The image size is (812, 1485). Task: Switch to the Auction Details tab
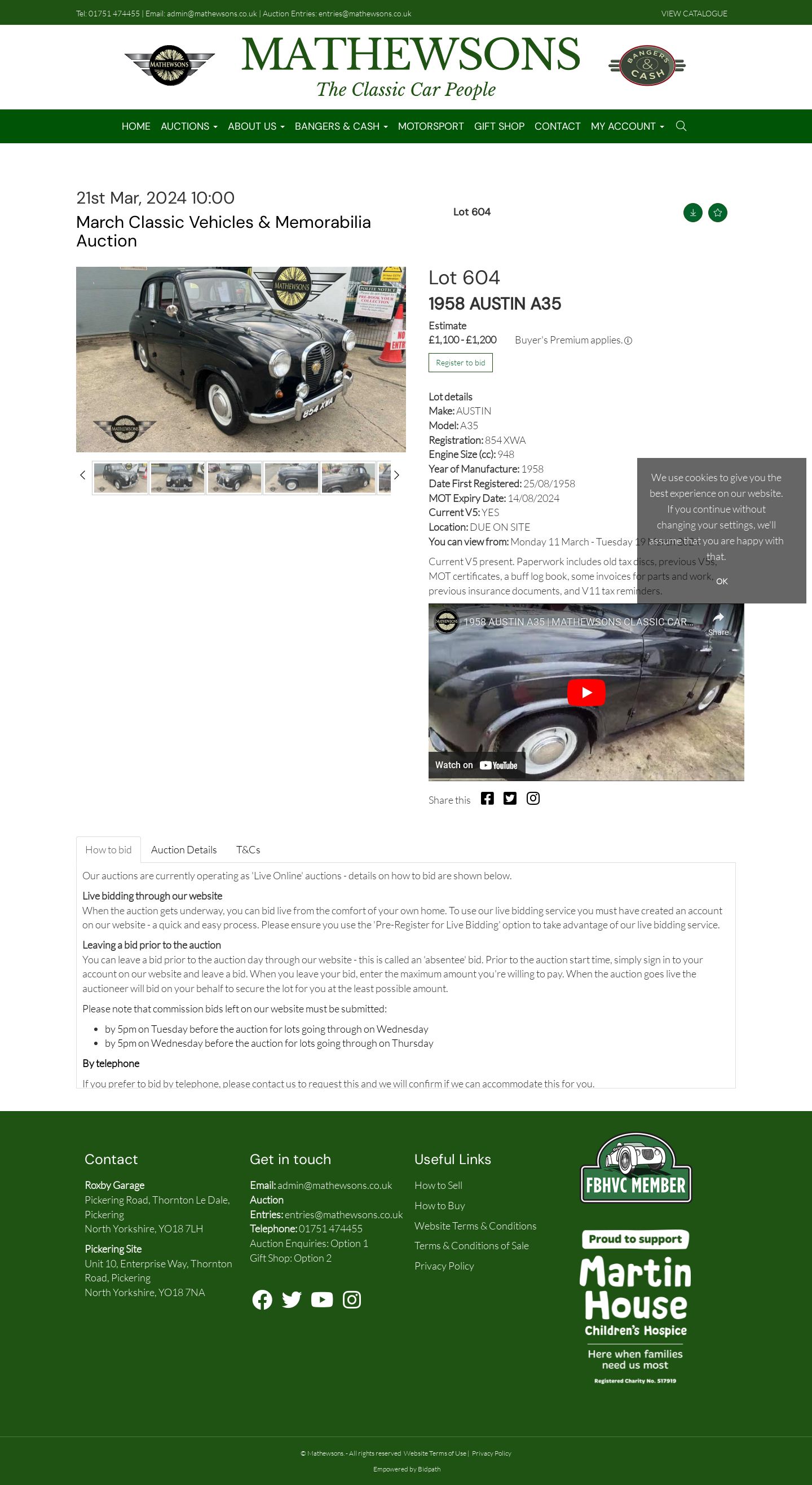point(184,850)
